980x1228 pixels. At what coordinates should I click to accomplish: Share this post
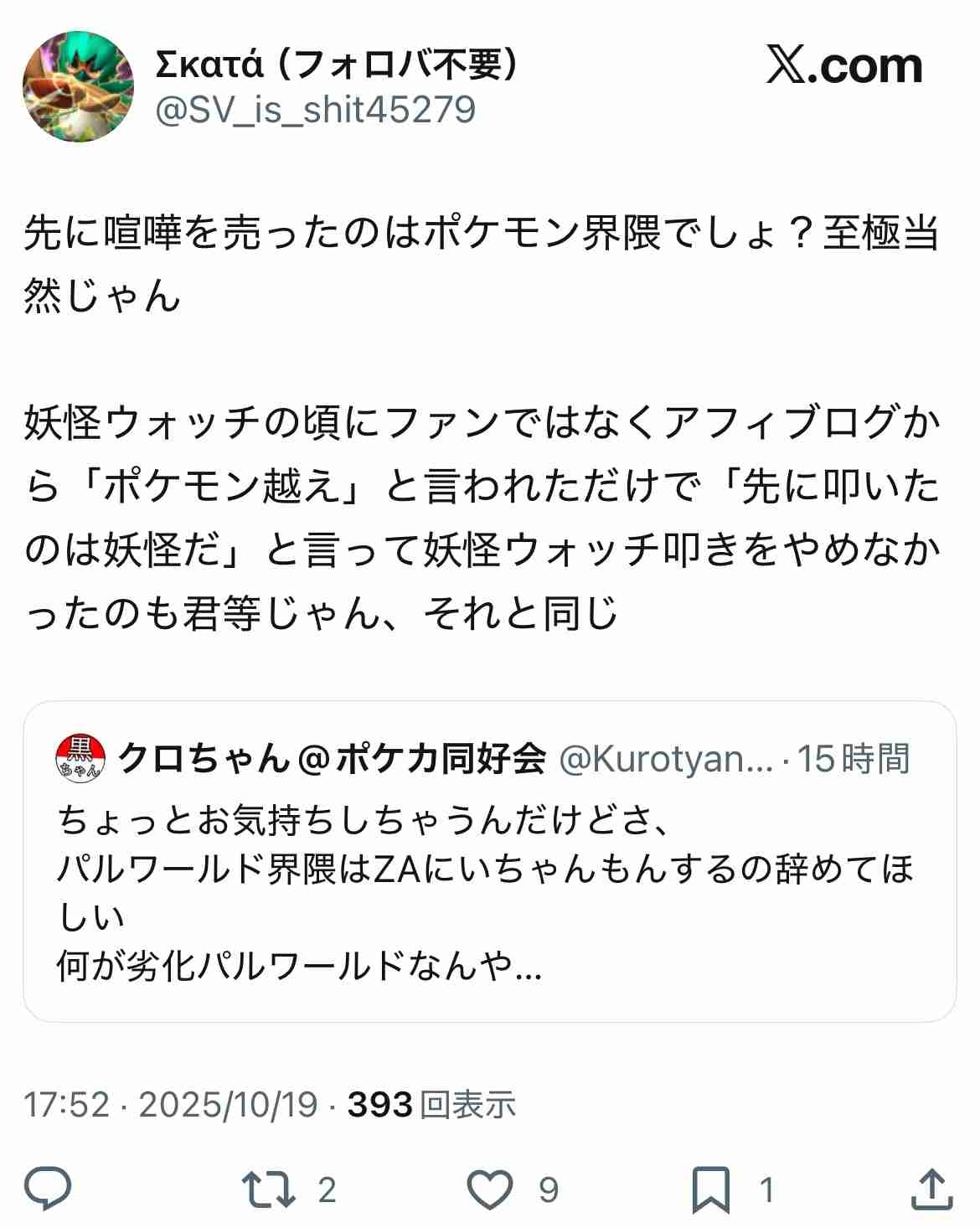point(931,1189)
